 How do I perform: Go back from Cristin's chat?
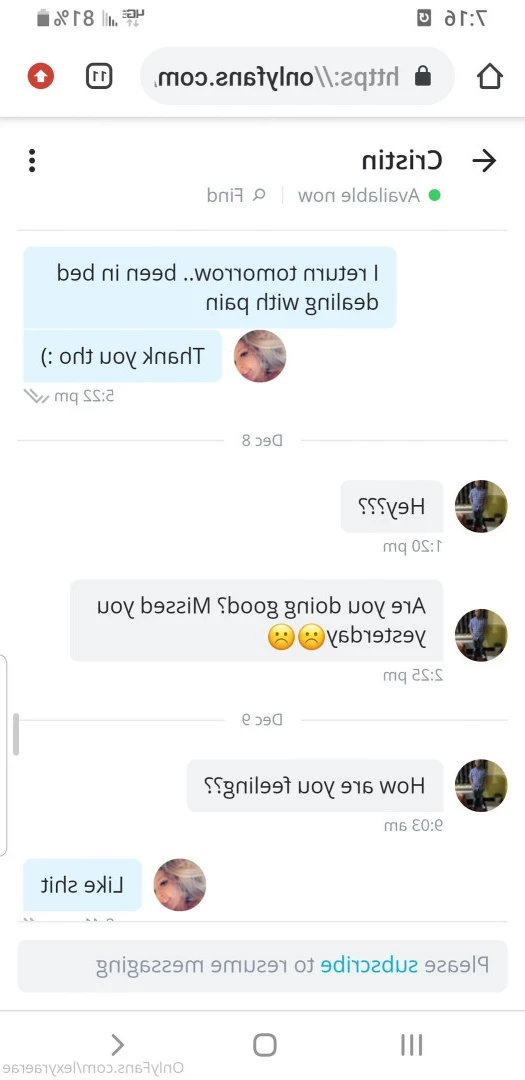pos(484,160)
